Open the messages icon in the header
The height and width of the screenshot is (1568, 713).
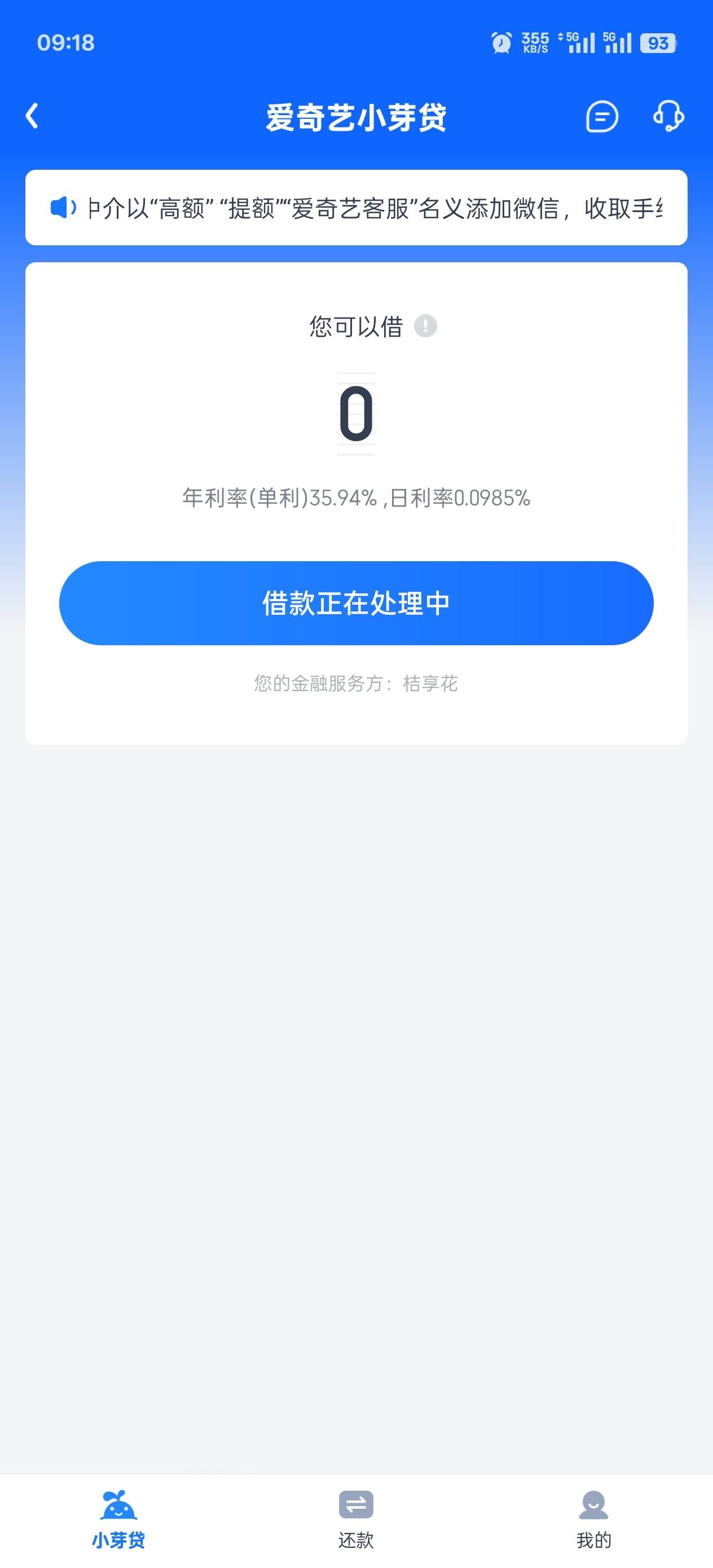click(601, 116)
